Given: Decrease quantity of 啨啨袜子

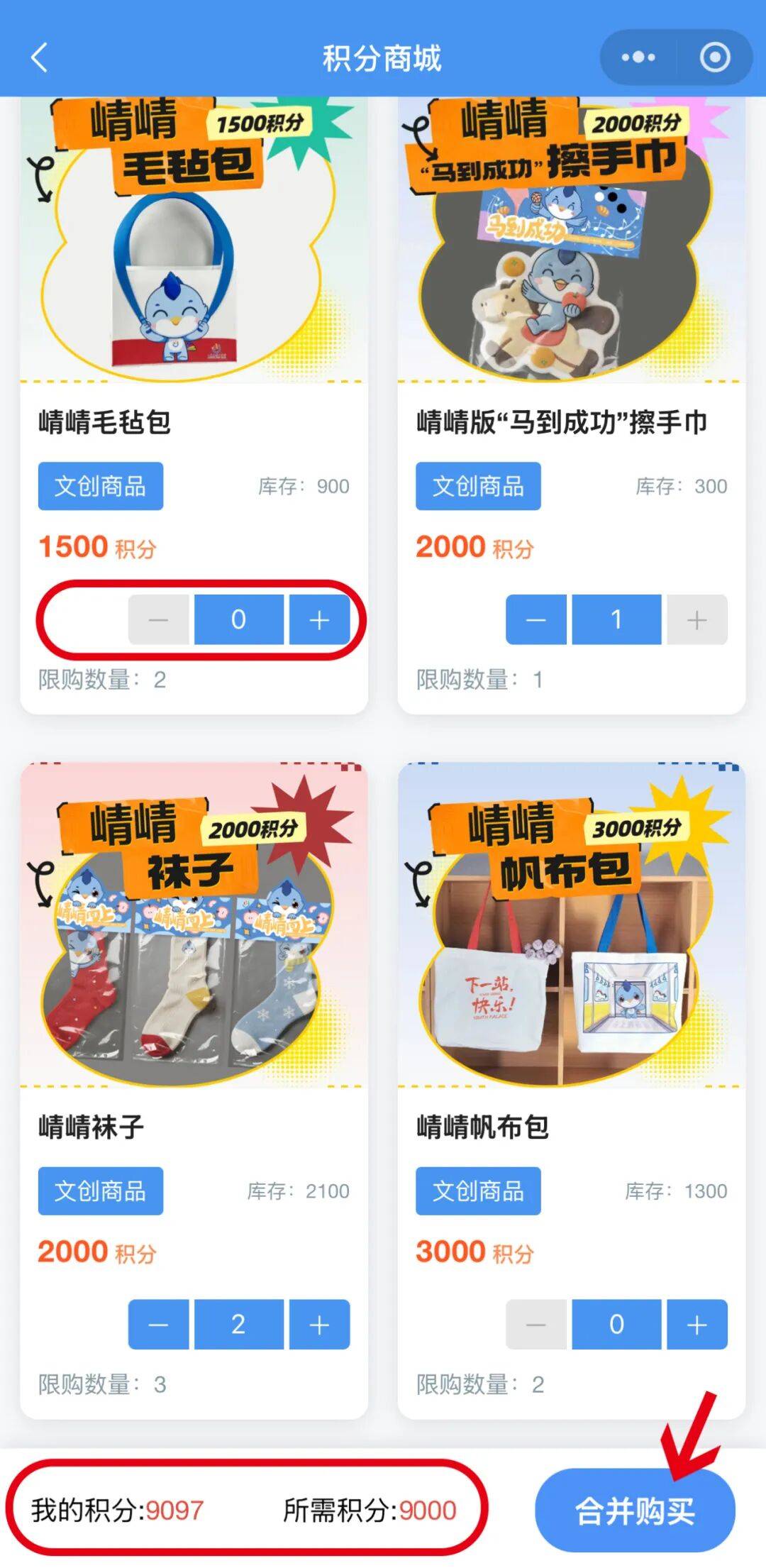Looking at the screenshot, I should click(x=158, y=1324).
